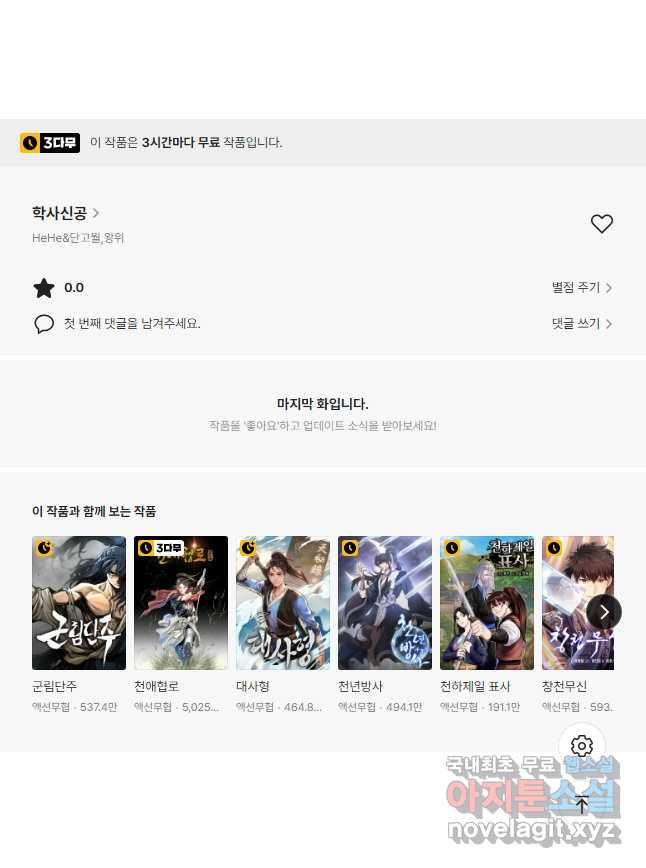Open the 천애협로 webtoon card

click(x=181, y=603)
